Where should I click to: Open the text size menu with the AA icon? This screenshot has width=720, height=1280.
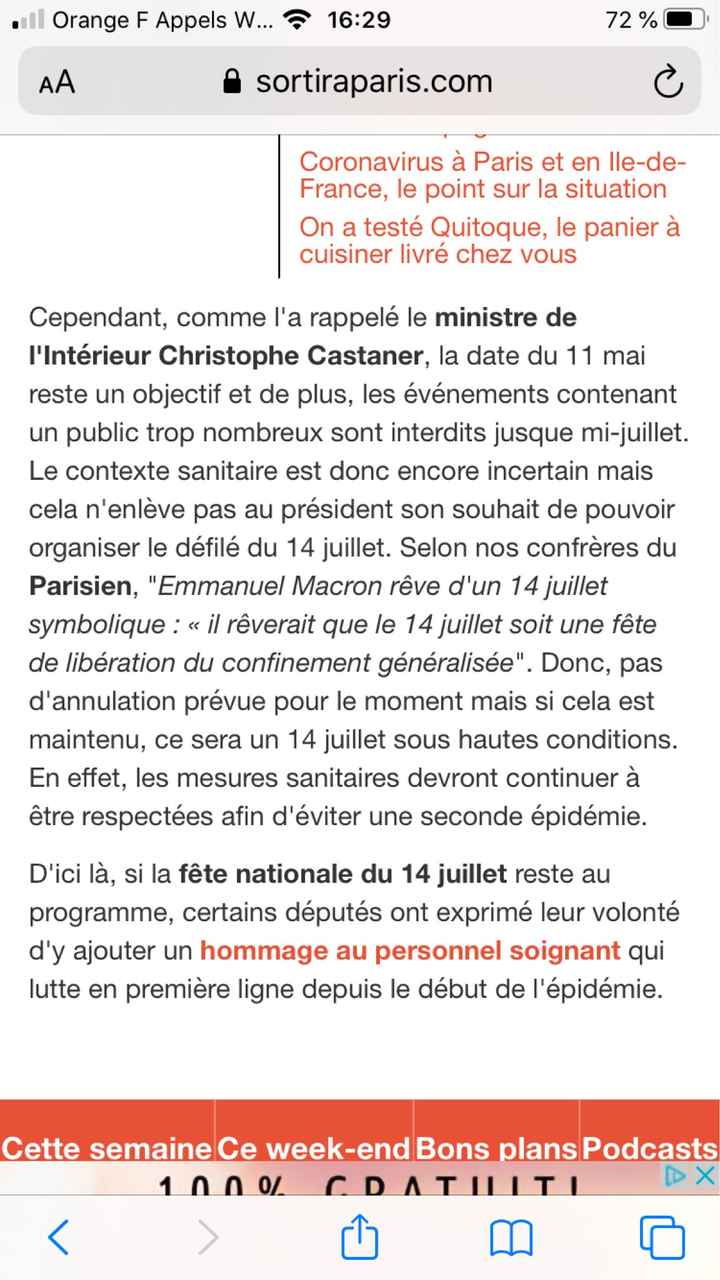click(57, 81)
